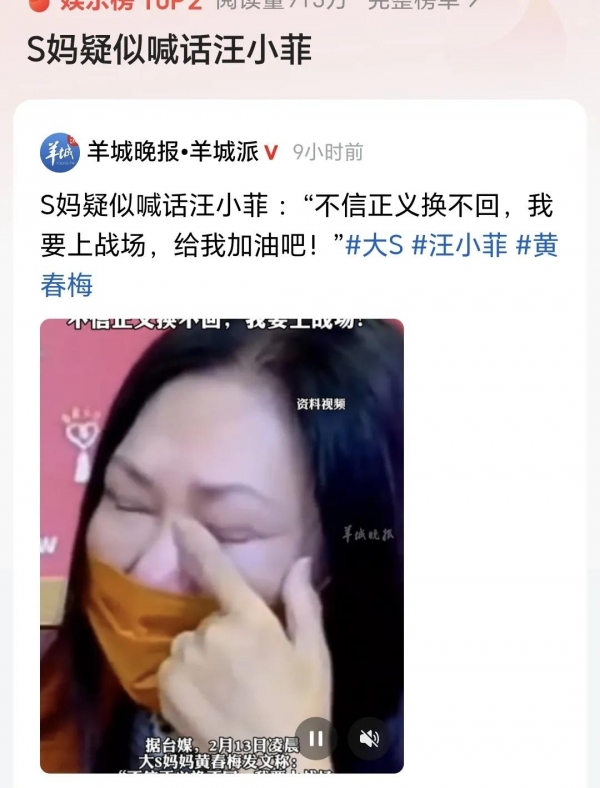Screen dimensions: 600x788
Task: Open the 羊城晚报•羊城派 profile avatar
Action: coord(59,152)
